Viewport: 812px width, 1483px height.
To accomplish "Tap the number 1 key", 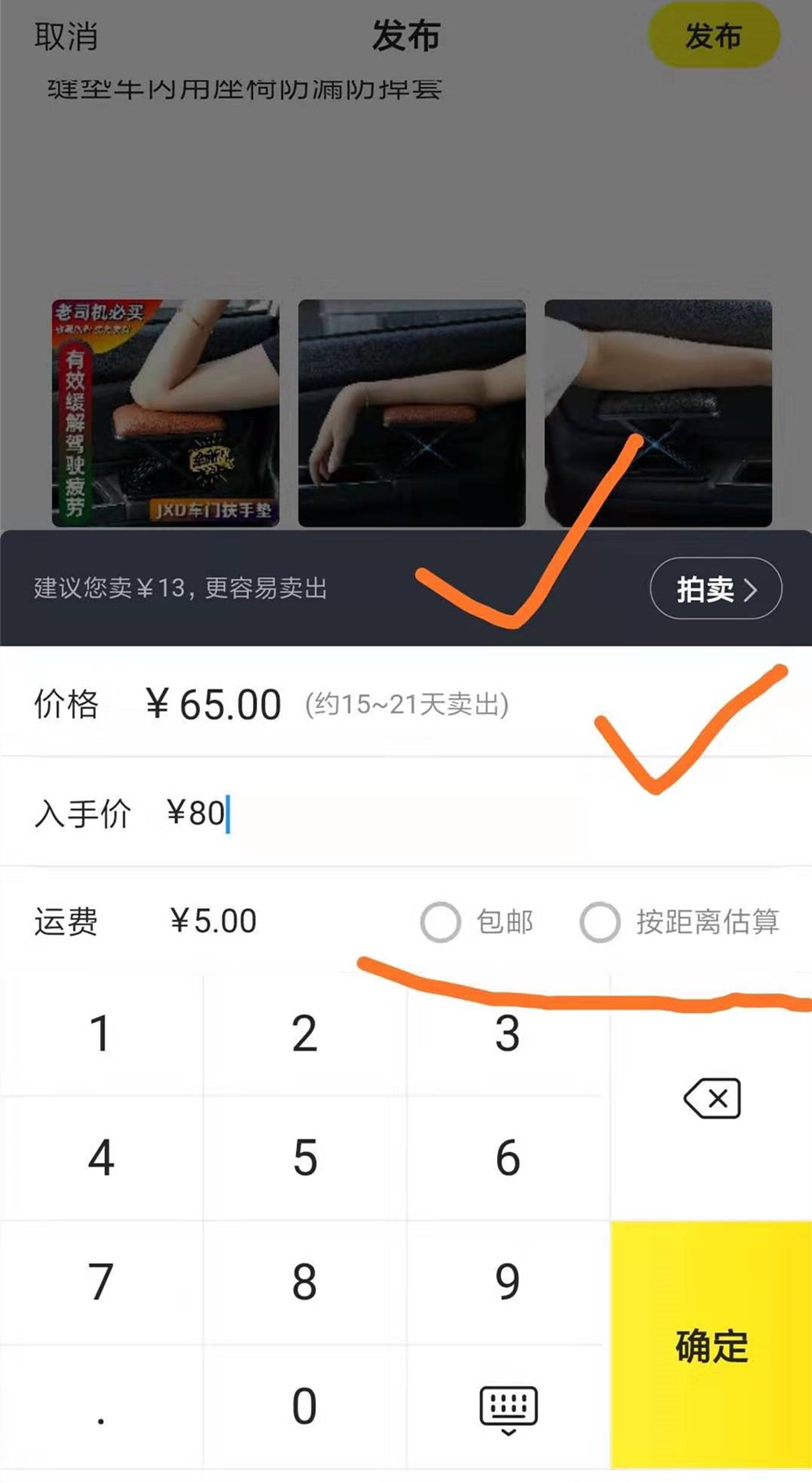I will (100, 1035).
